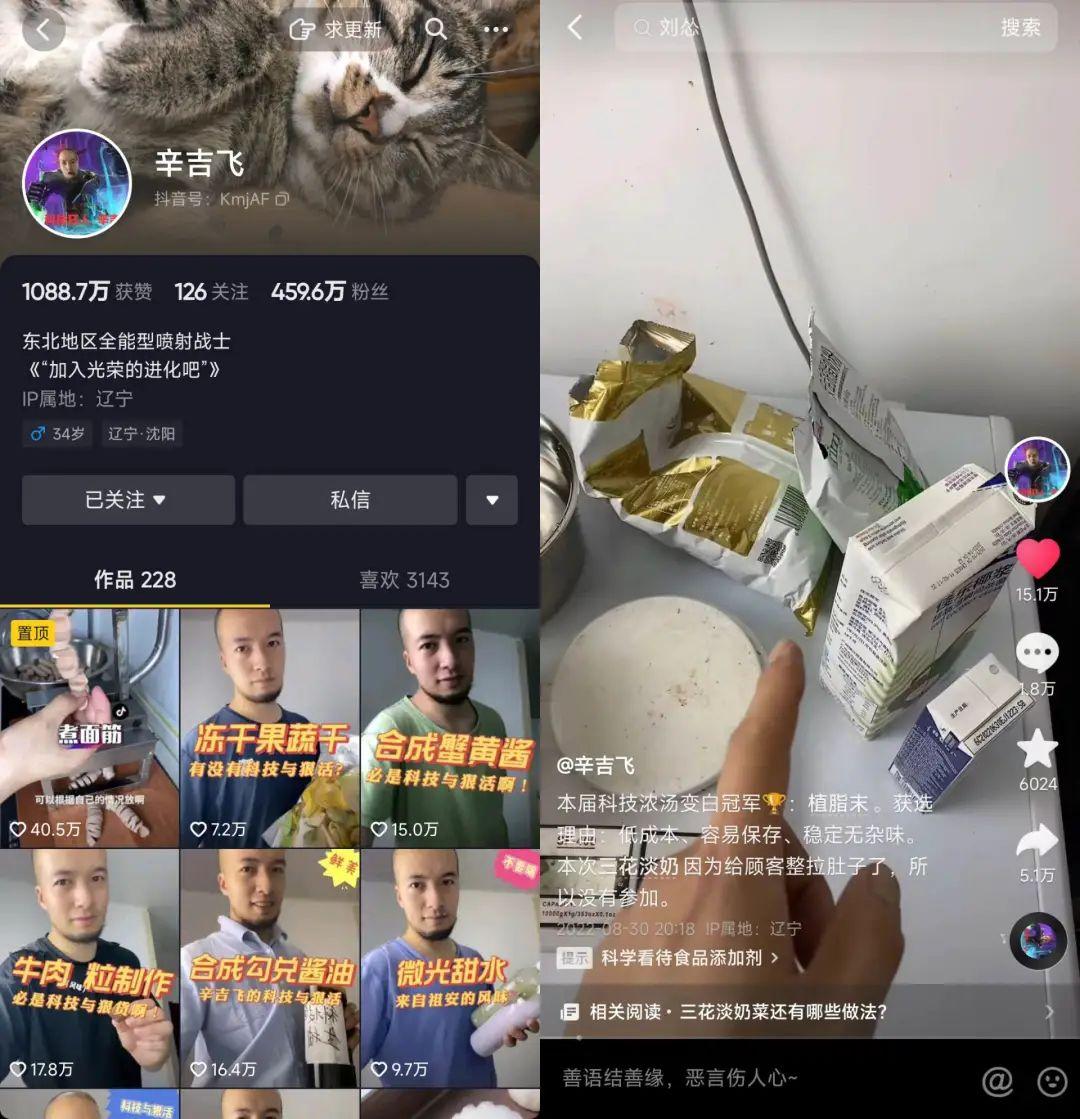Open the 牛肉粒制作 video

(90, 968)
